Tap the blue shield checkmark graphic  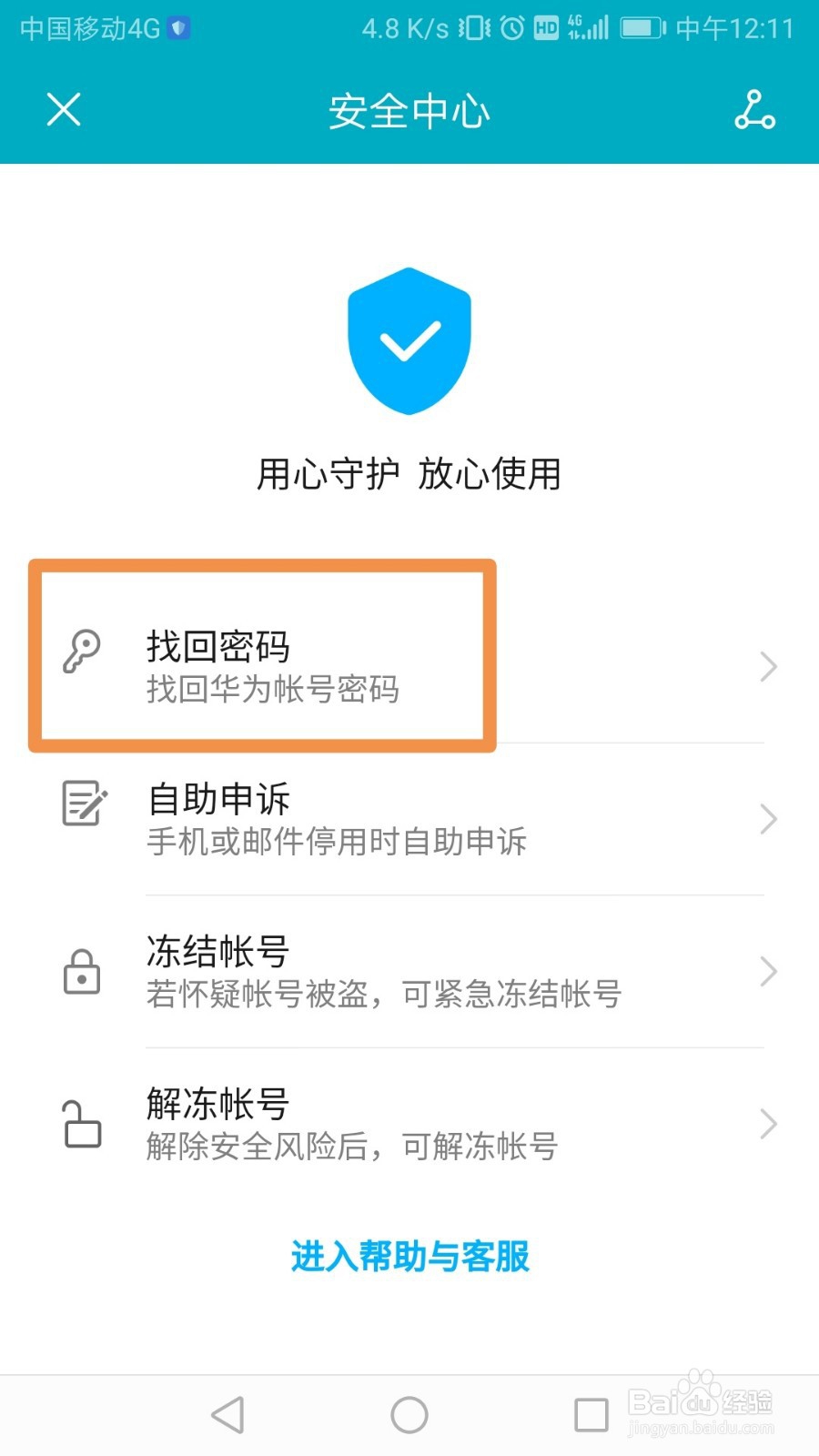[409, 340]
